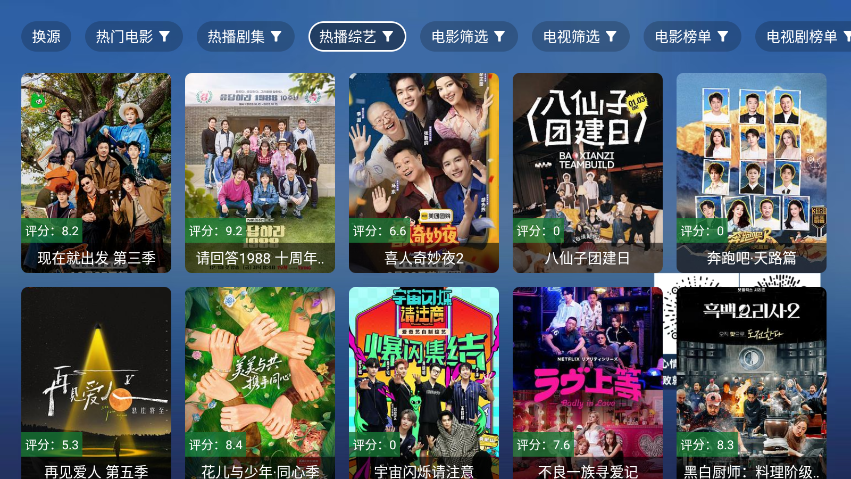View the 电视剧榜单 ranking
This screenshot has width=851, height=479.
tap(803, 37)
